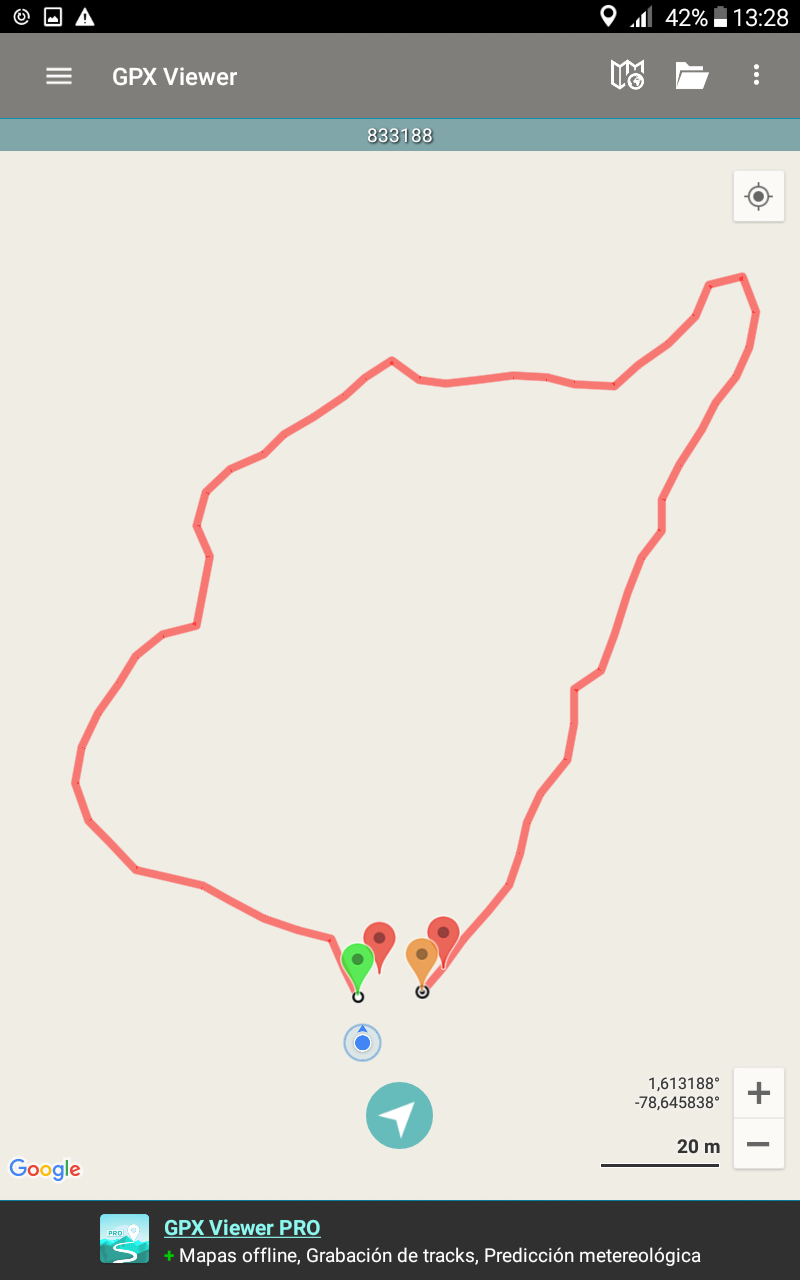This screenshot has width=800, height=1280.
Task: Open the GPX Viewer PRO ad link
Action: (x=242, y=1228)
